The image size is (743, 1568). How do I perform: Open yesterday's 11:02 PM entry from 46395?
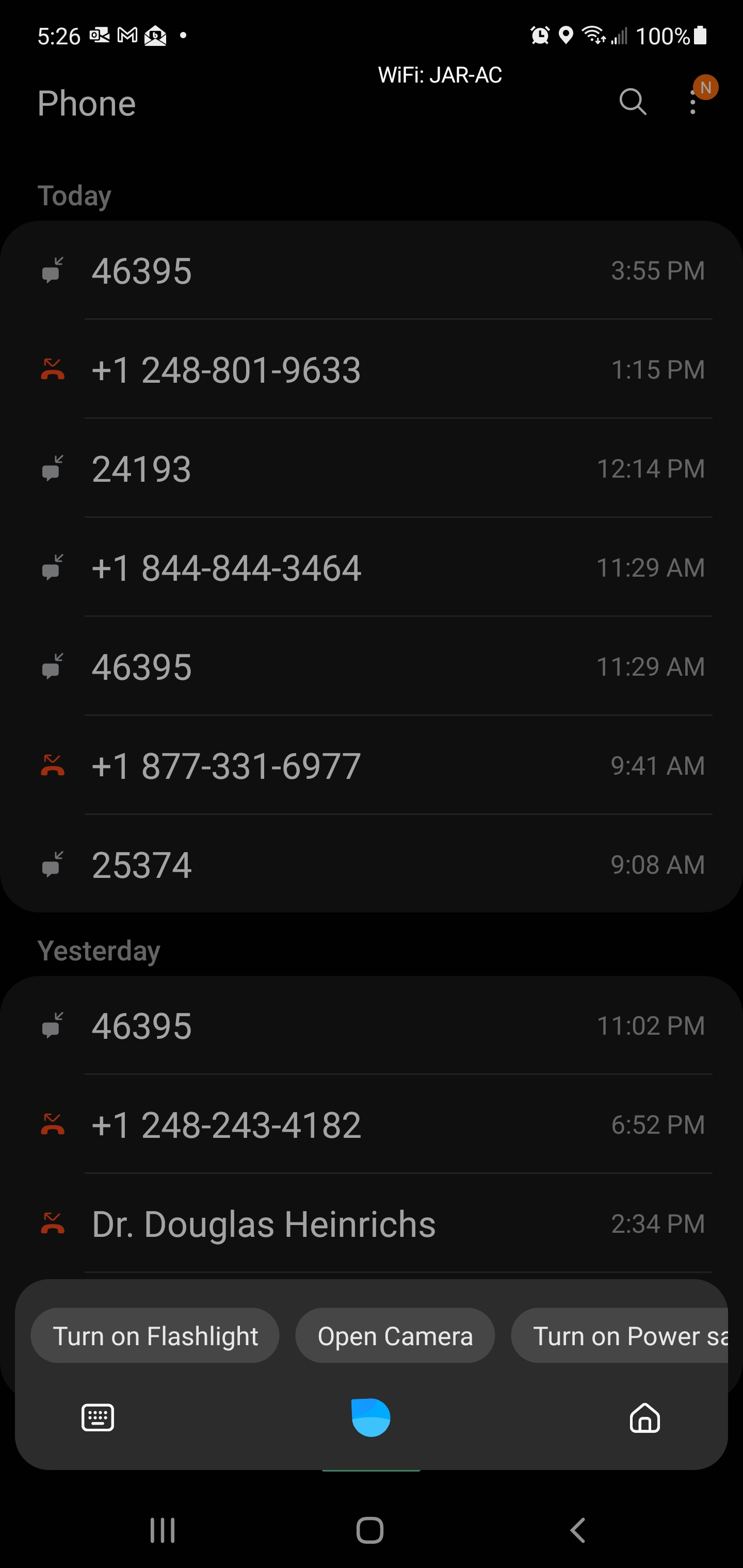coord(372,1026)
